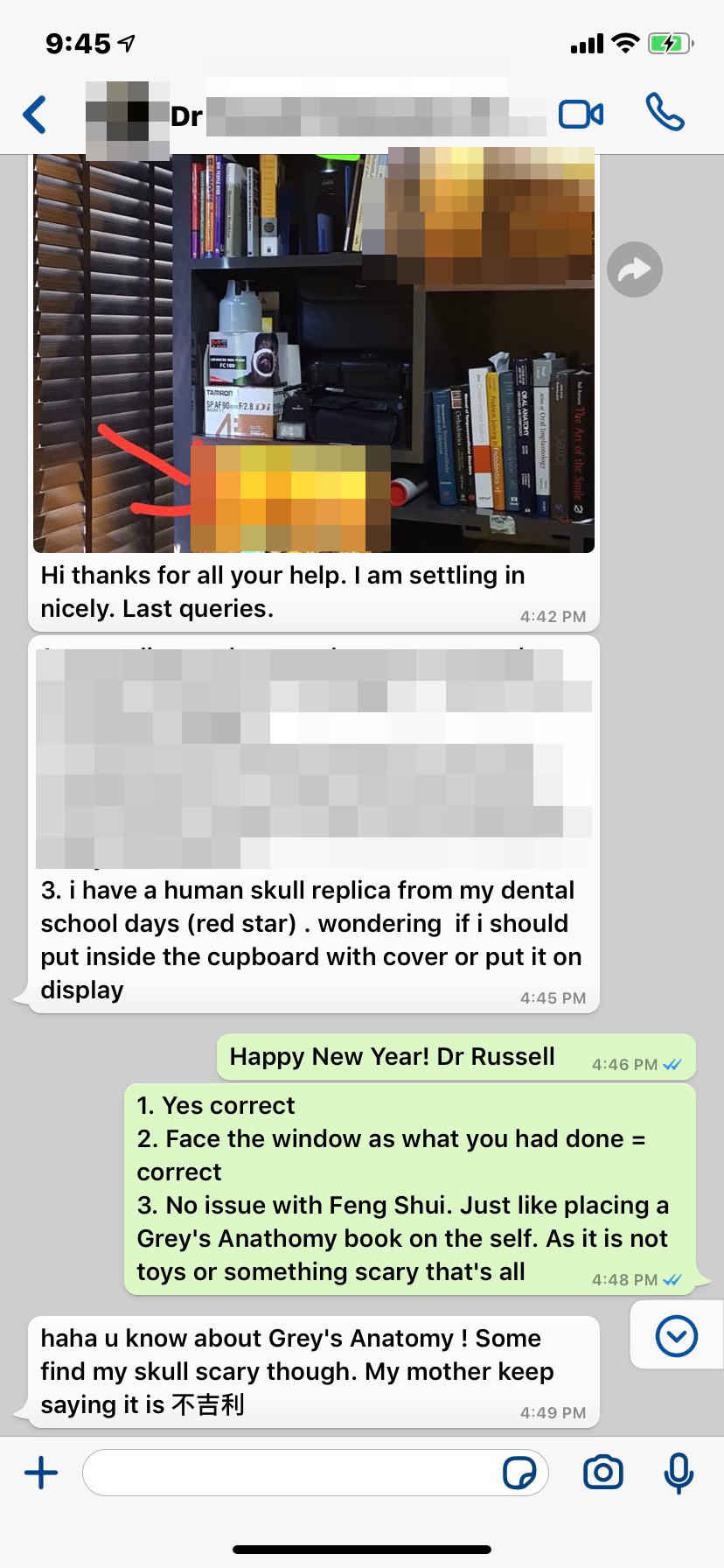The image size is (724, 1568).
Task: Start a voice call
Action: (665, 113)
